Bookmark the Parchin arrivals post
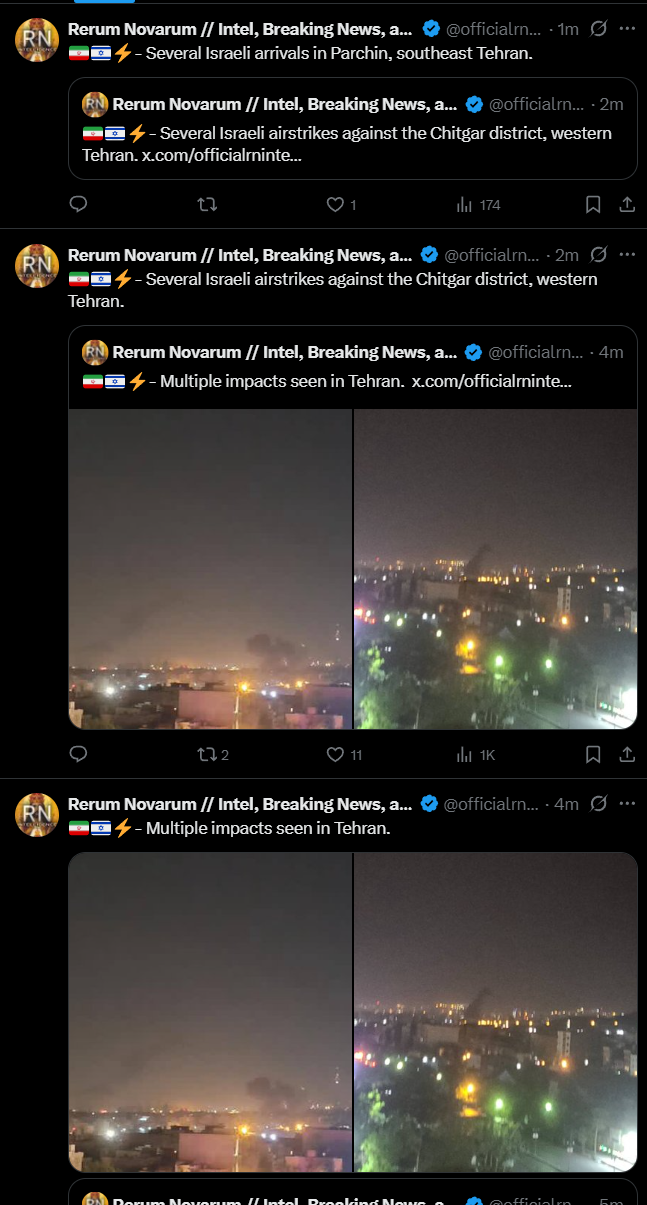The image size is (647, 1205). click(x=593, y=204)
